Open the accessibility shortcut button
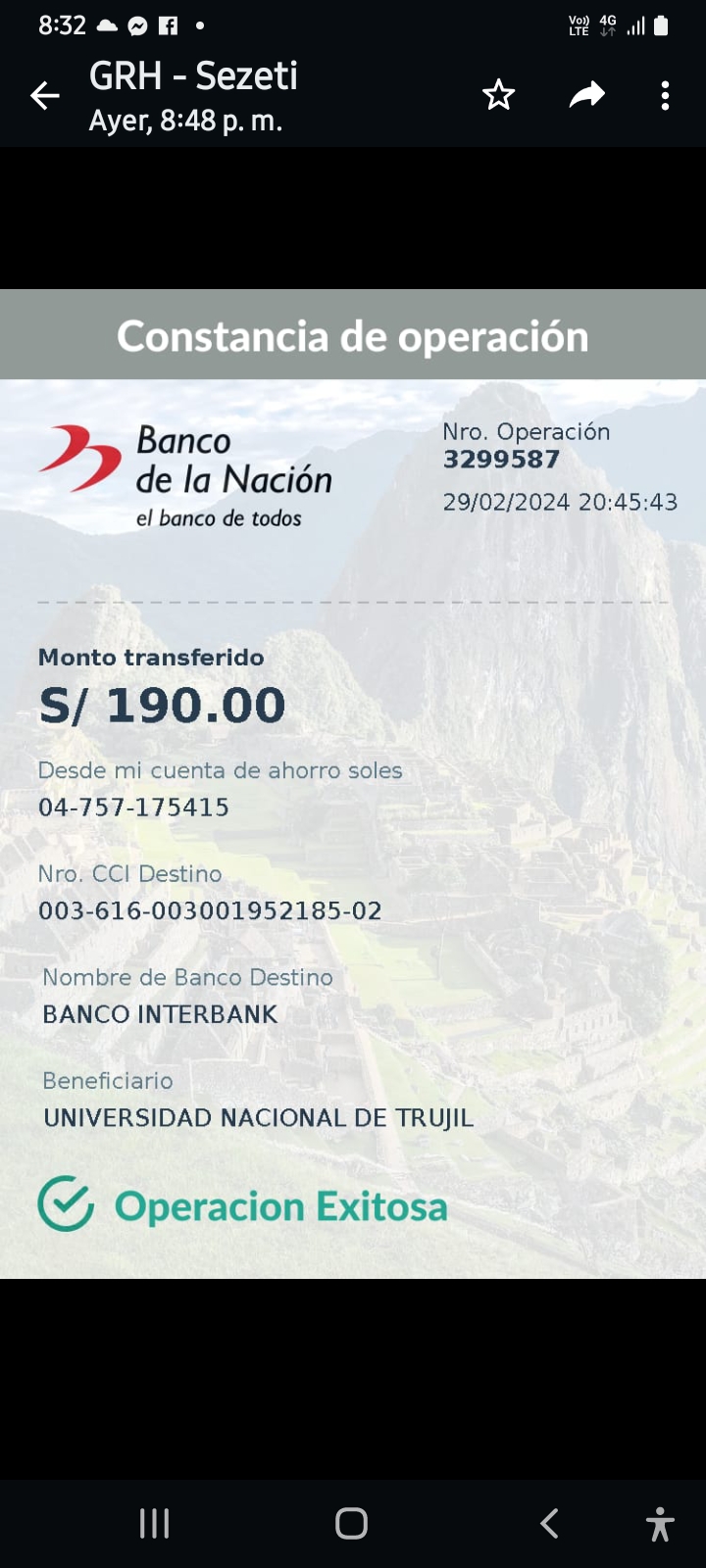Image resolution: width=706 pixels, height=1568 pixels. [x=660, y=1524]
